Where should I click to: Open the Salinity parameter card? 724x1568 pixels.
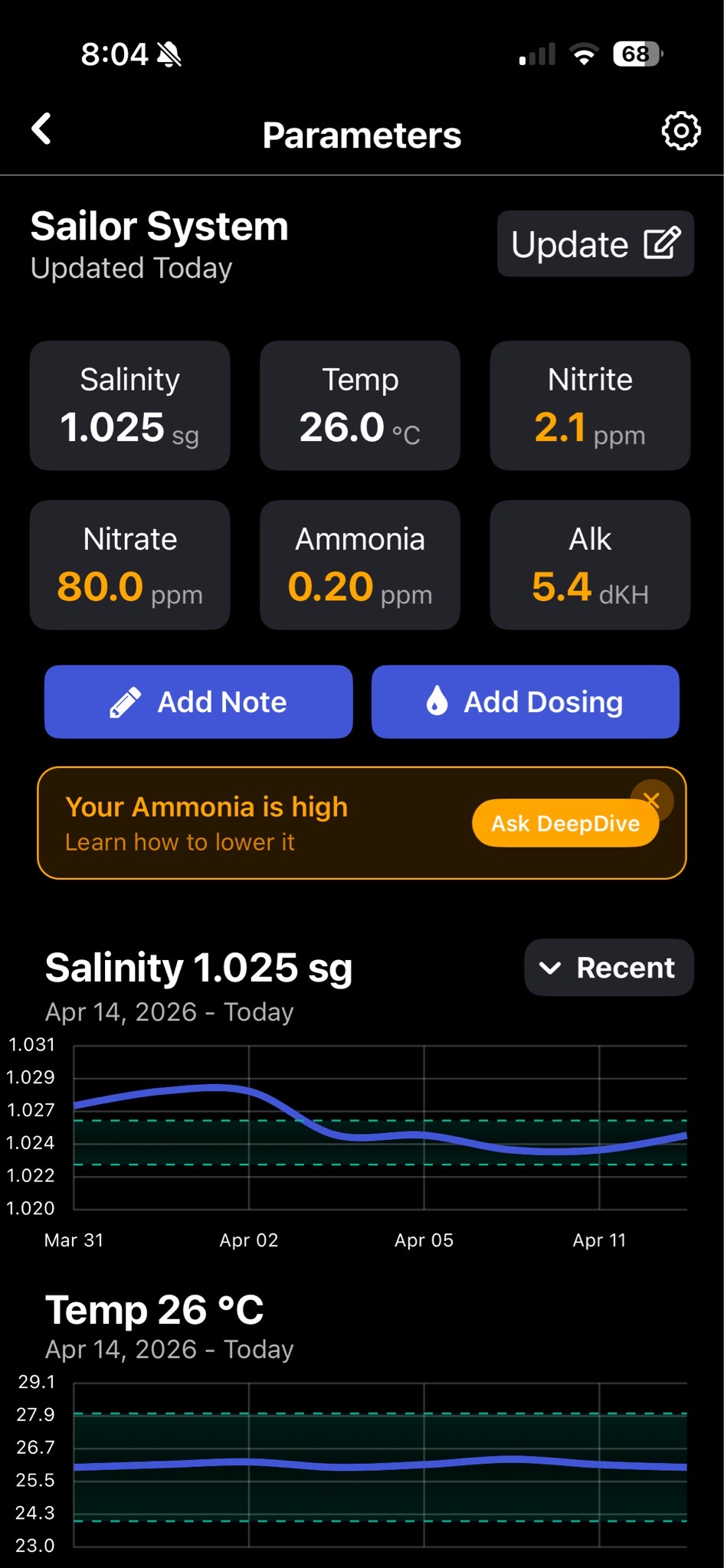(x=130, y=406)
